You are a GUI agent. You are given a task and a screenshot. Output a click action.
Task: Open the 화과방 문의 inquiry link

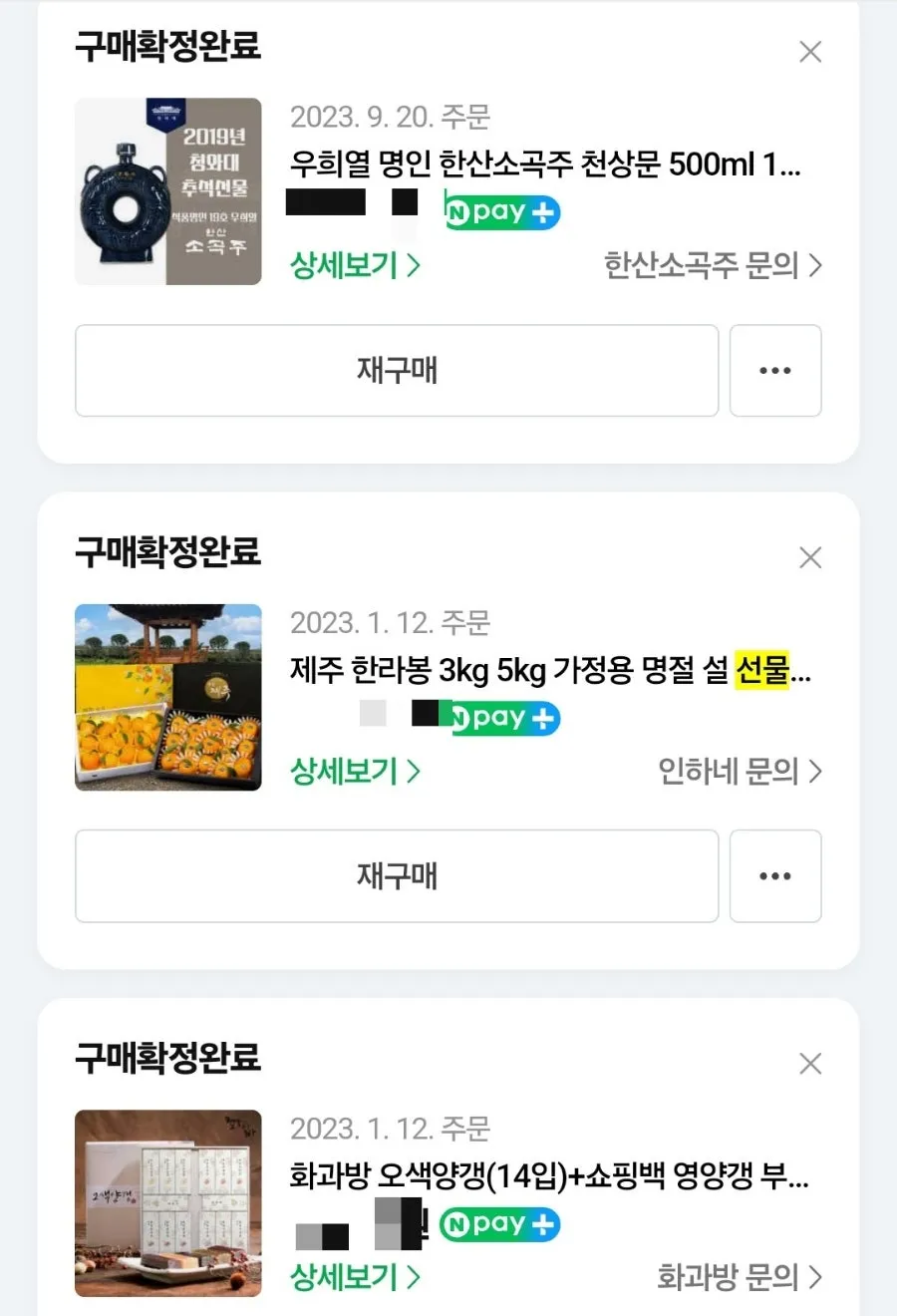click(x=739, y=1276)
